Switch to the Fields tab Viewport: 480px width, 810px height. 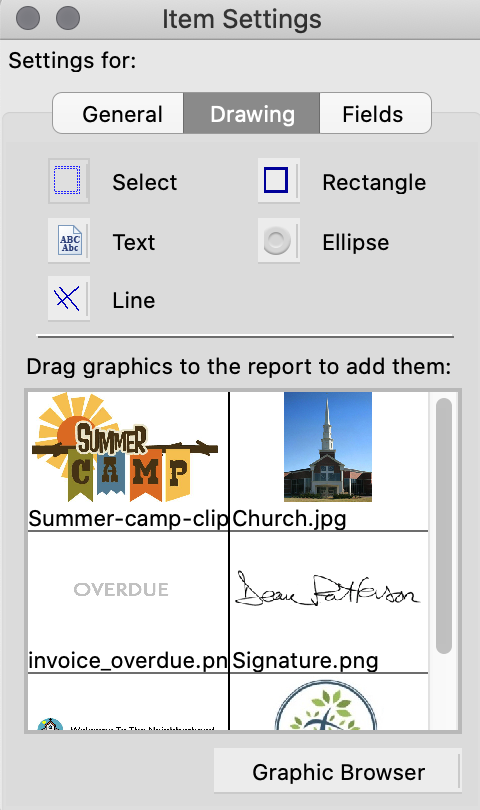point(375,113)
